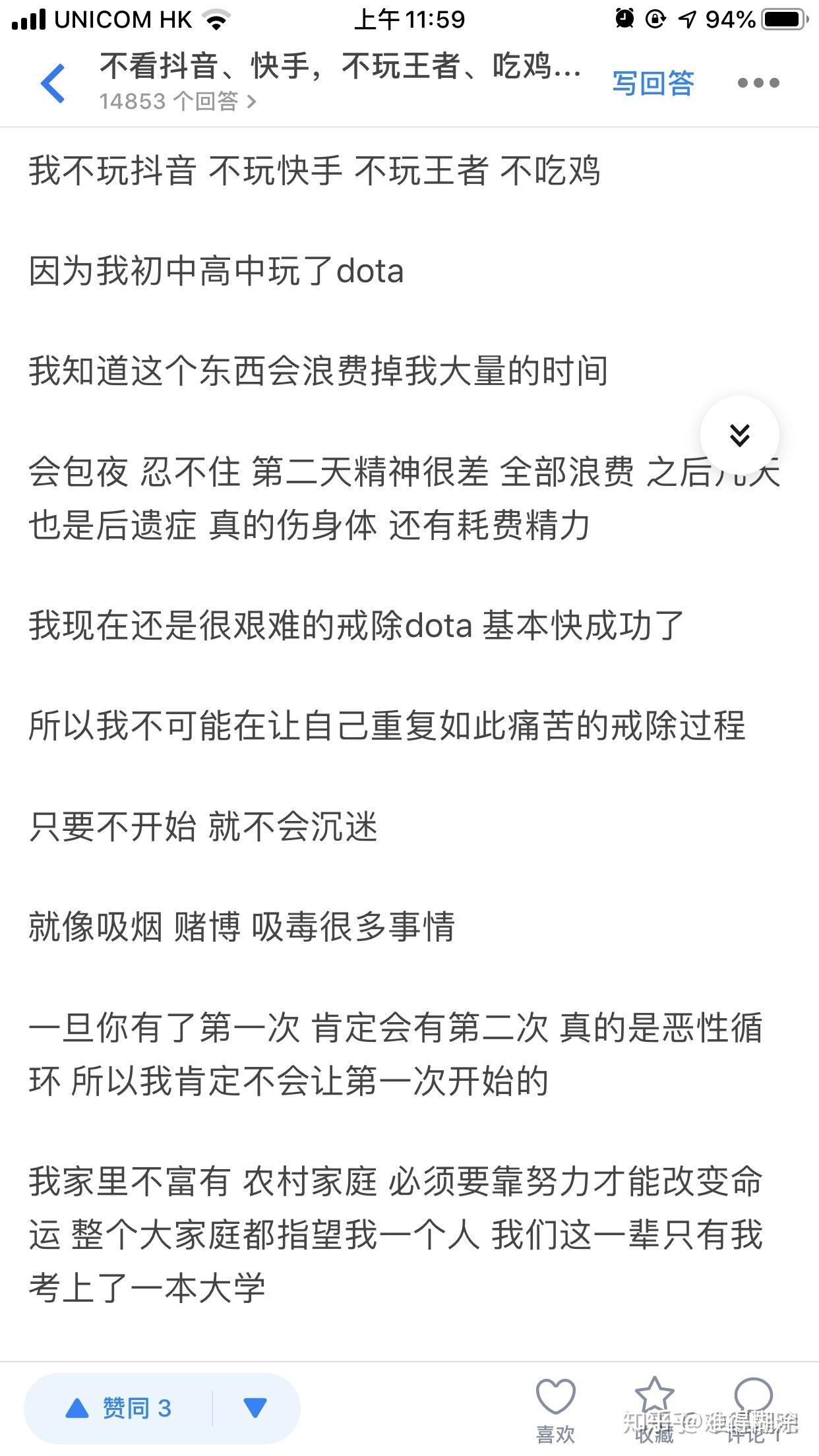Tap the double-chevron to collapse the answer
Viewport: 819px width, 1456px height.
740,434
